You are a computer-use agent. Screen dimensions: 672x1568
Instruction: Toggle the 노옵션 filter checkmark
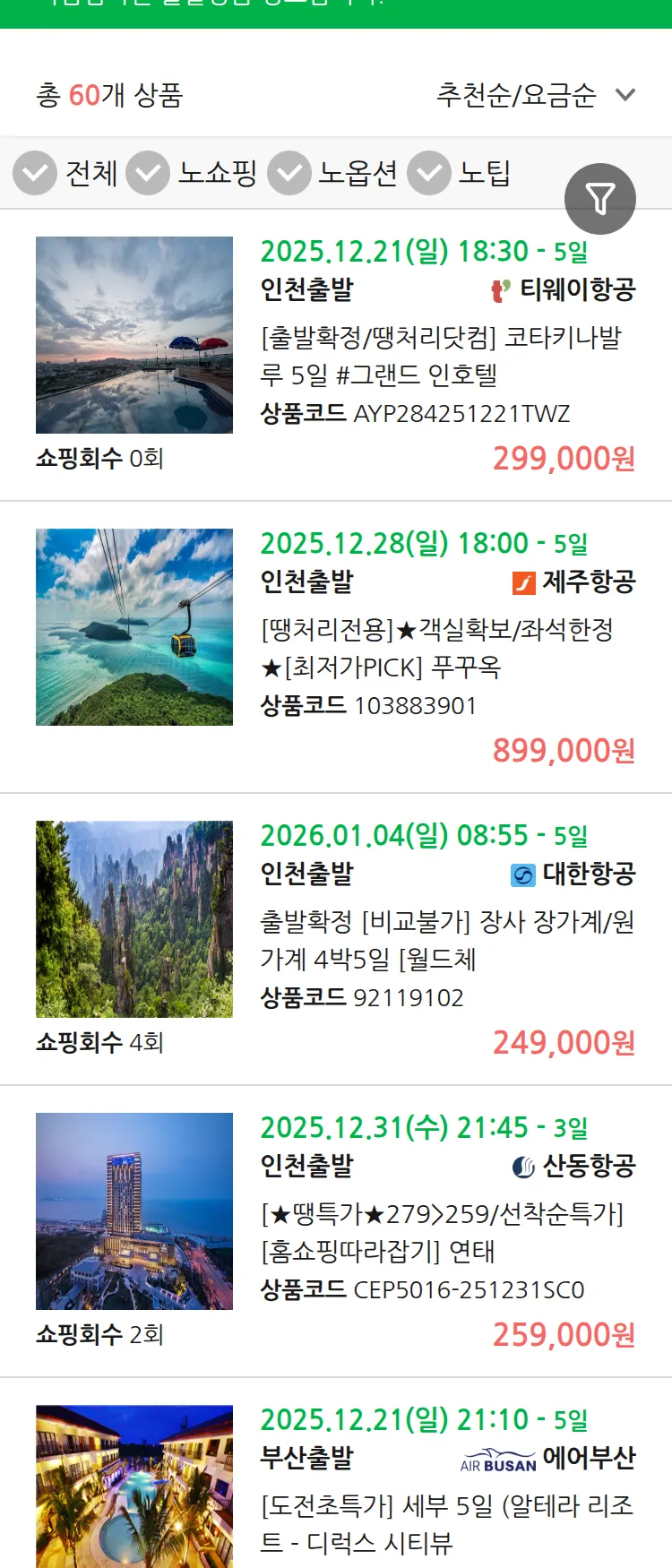coord(288,173)
